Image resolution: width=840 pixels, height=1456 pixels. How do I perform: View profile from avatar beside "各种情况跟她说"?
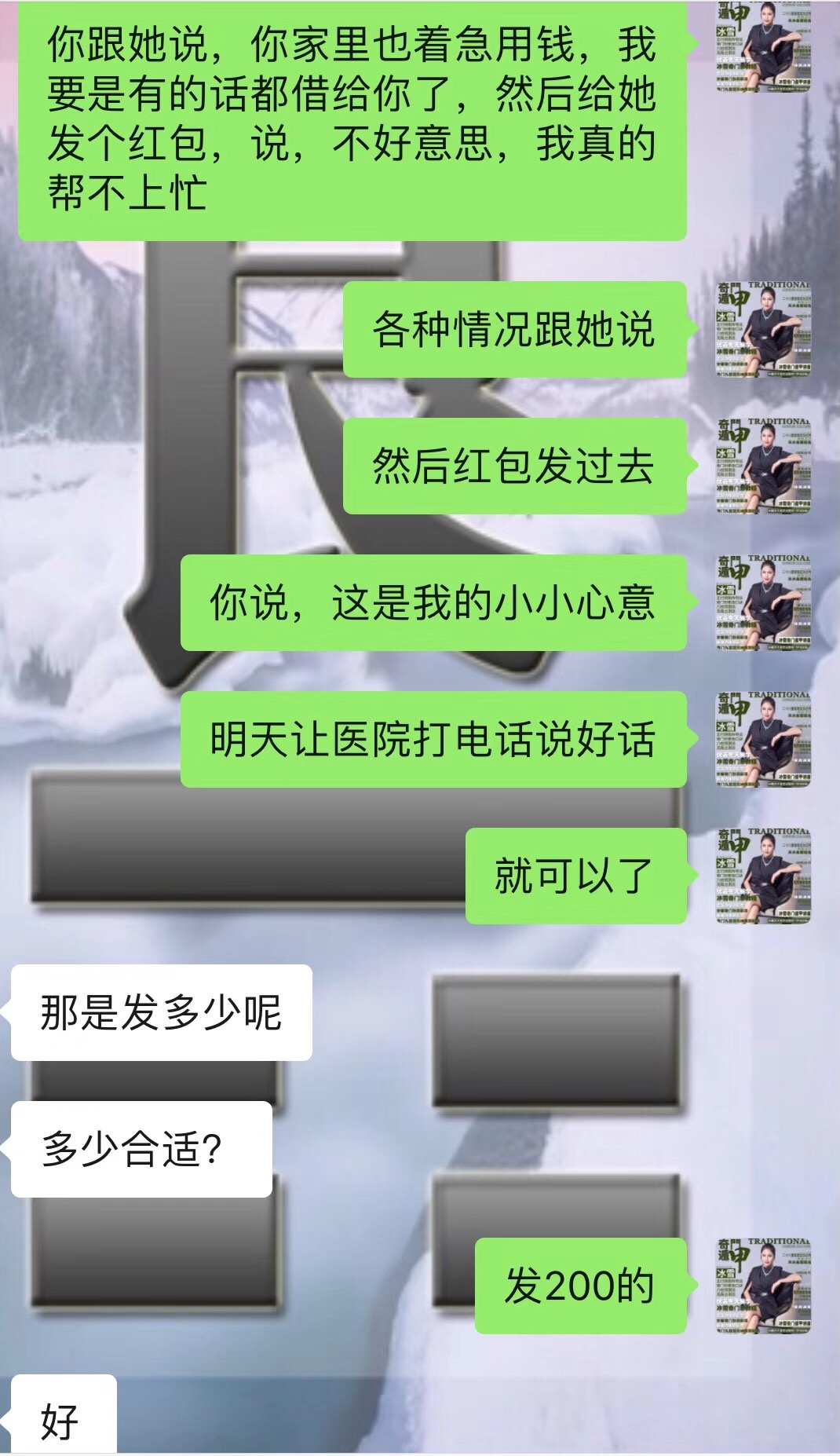763,329
